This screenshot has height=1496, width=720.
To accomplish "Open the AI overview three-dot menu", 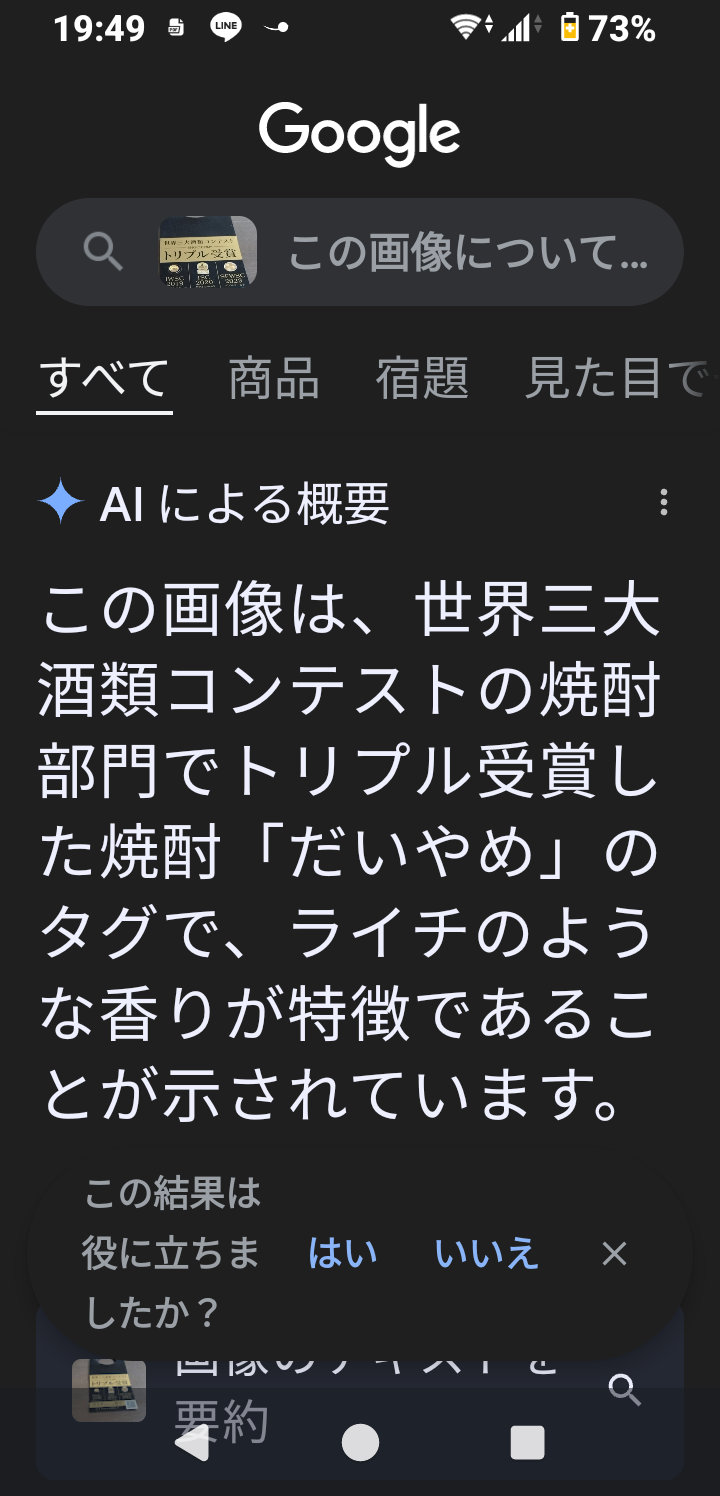I will point(663,503).
